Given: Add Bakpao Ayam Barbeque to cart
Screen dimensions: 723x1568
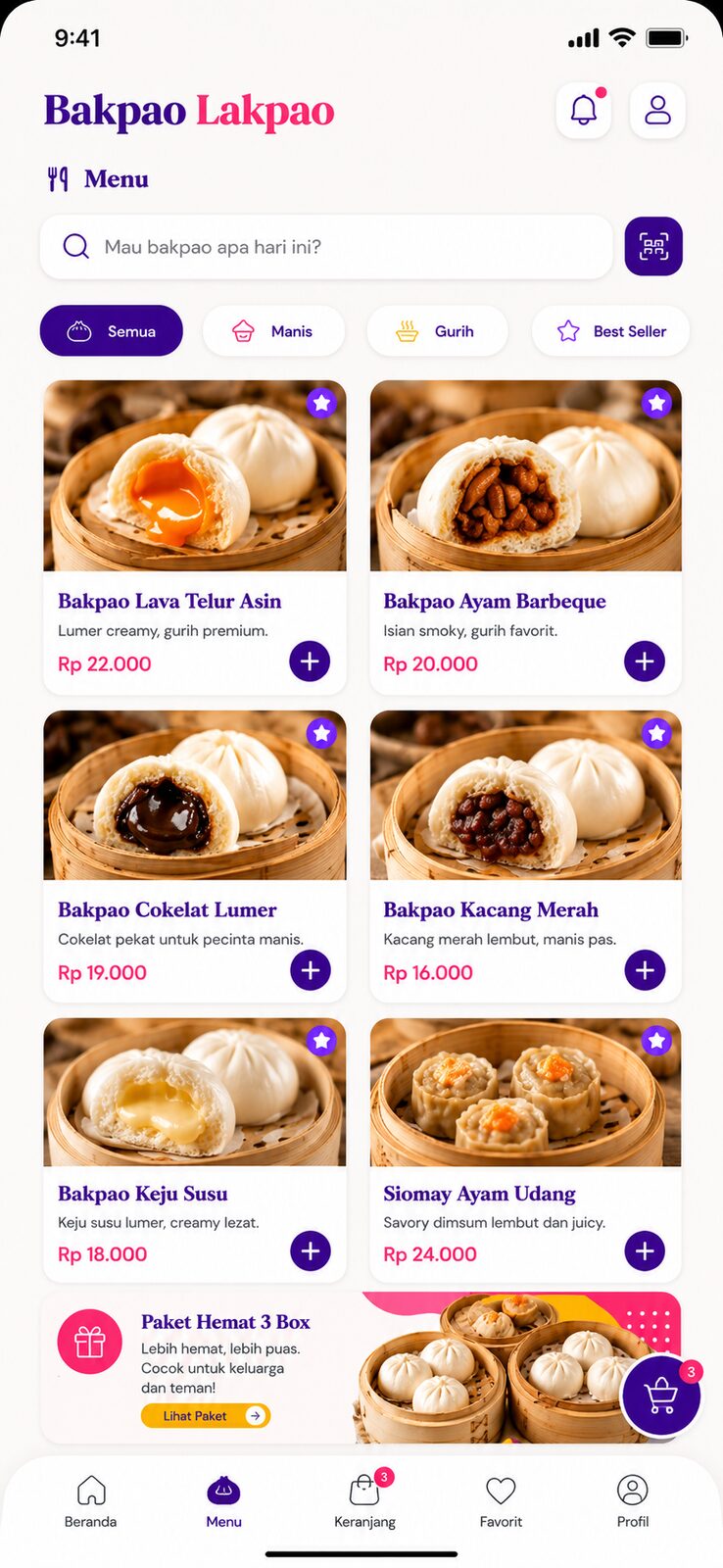Looking at the screenshot, I should [x=645, y=661].
